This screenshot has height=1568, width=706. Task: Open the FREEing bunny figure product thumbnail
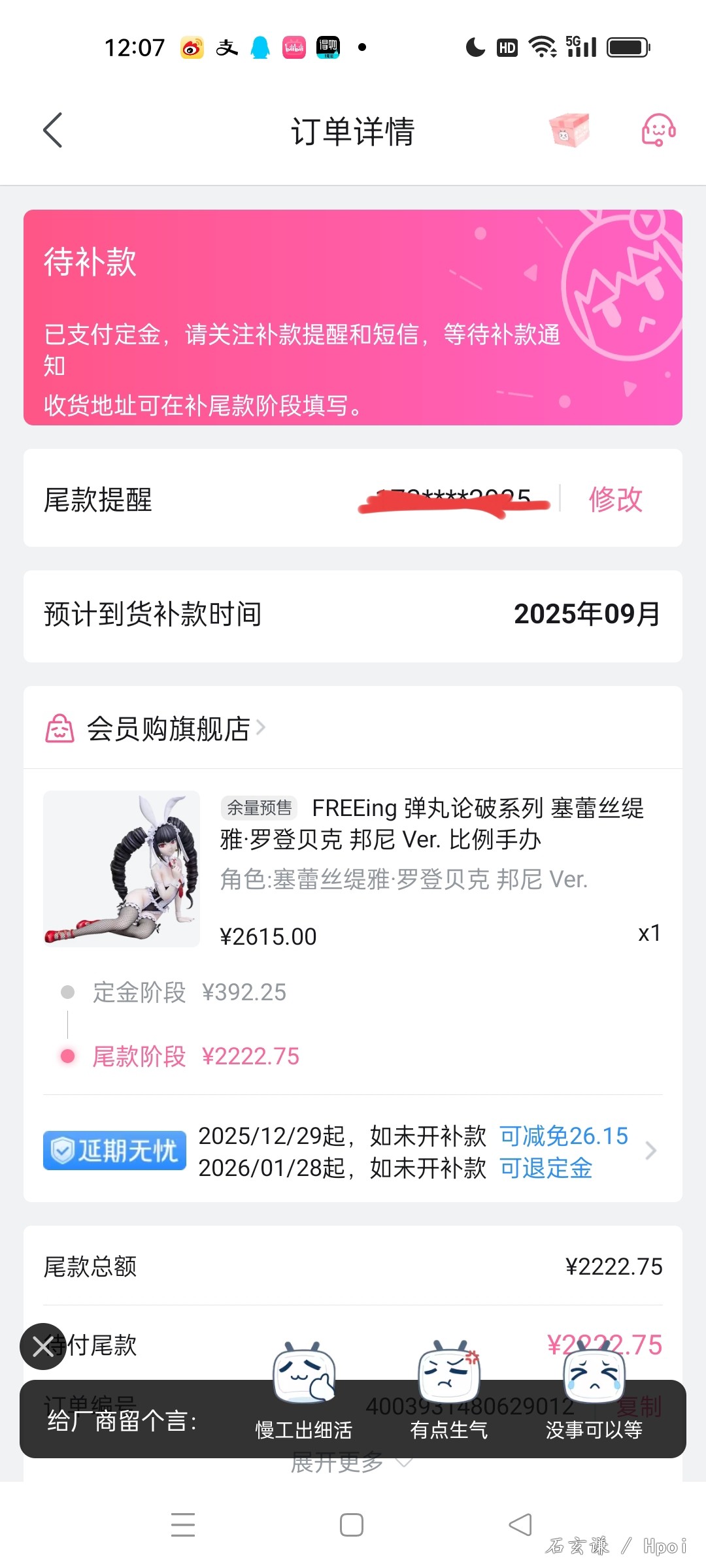click(x=122, y=868)
